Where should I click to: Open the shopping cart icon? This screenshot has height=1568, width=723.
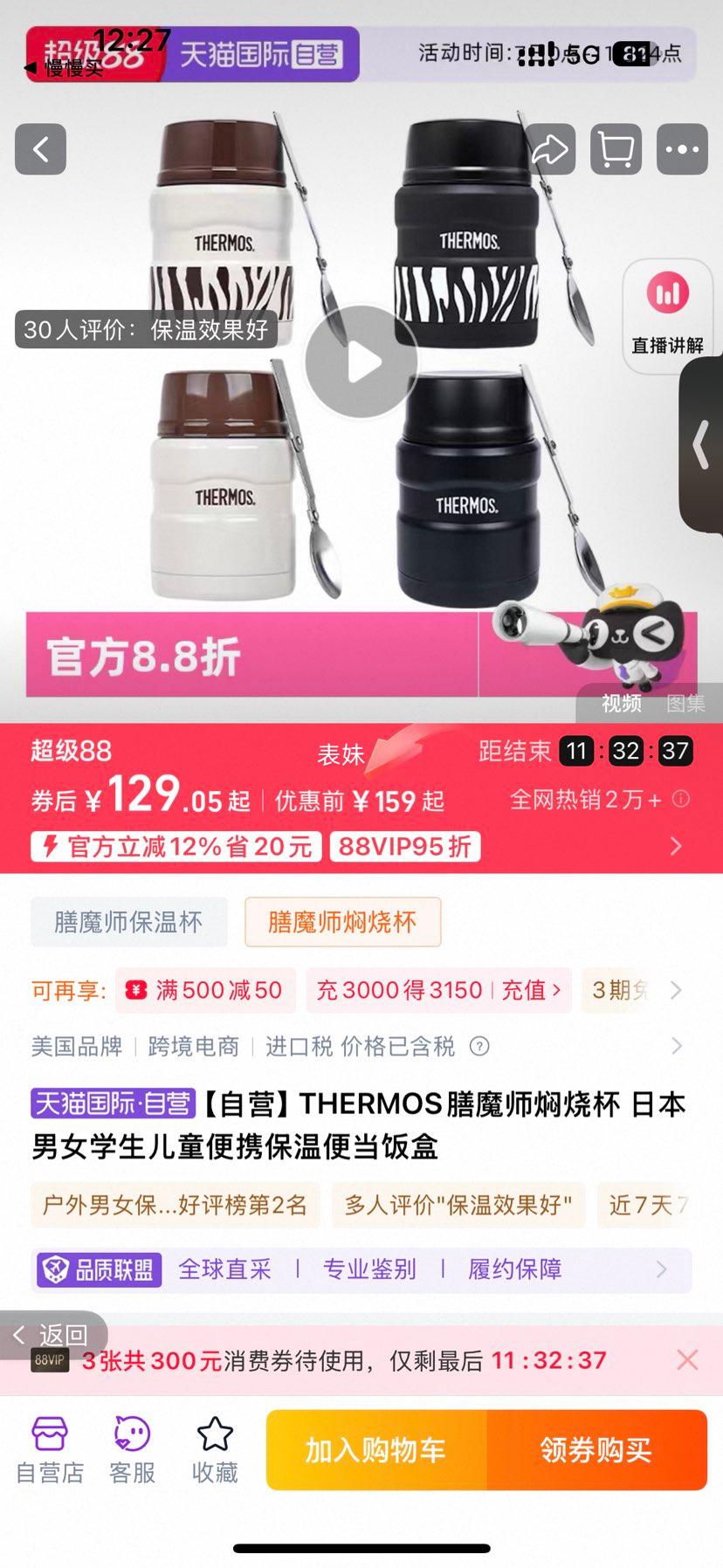(x=616, y=148)
